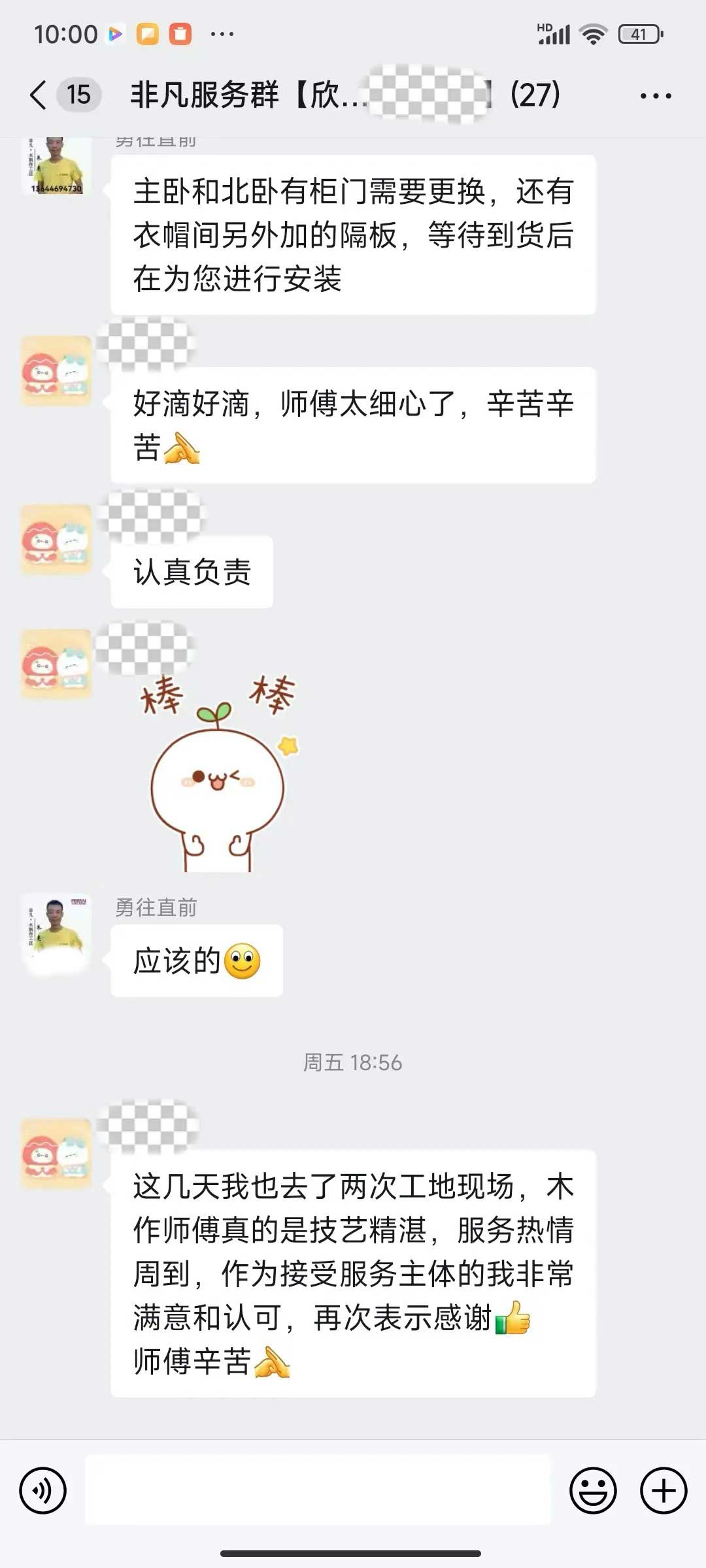Go back to the chat list
706x1568 pixels.
(39, 95)
